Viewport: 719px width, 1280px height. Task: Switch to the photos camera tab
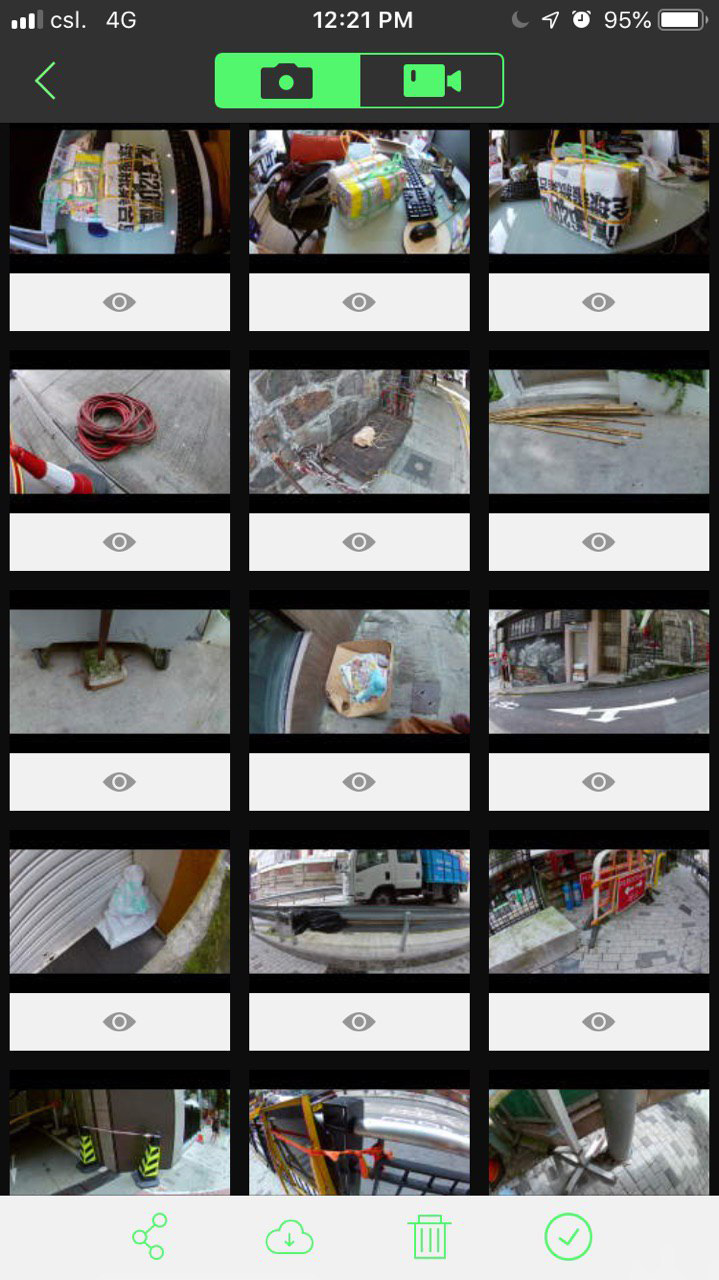pyautogui.click(x=287, y=81)
